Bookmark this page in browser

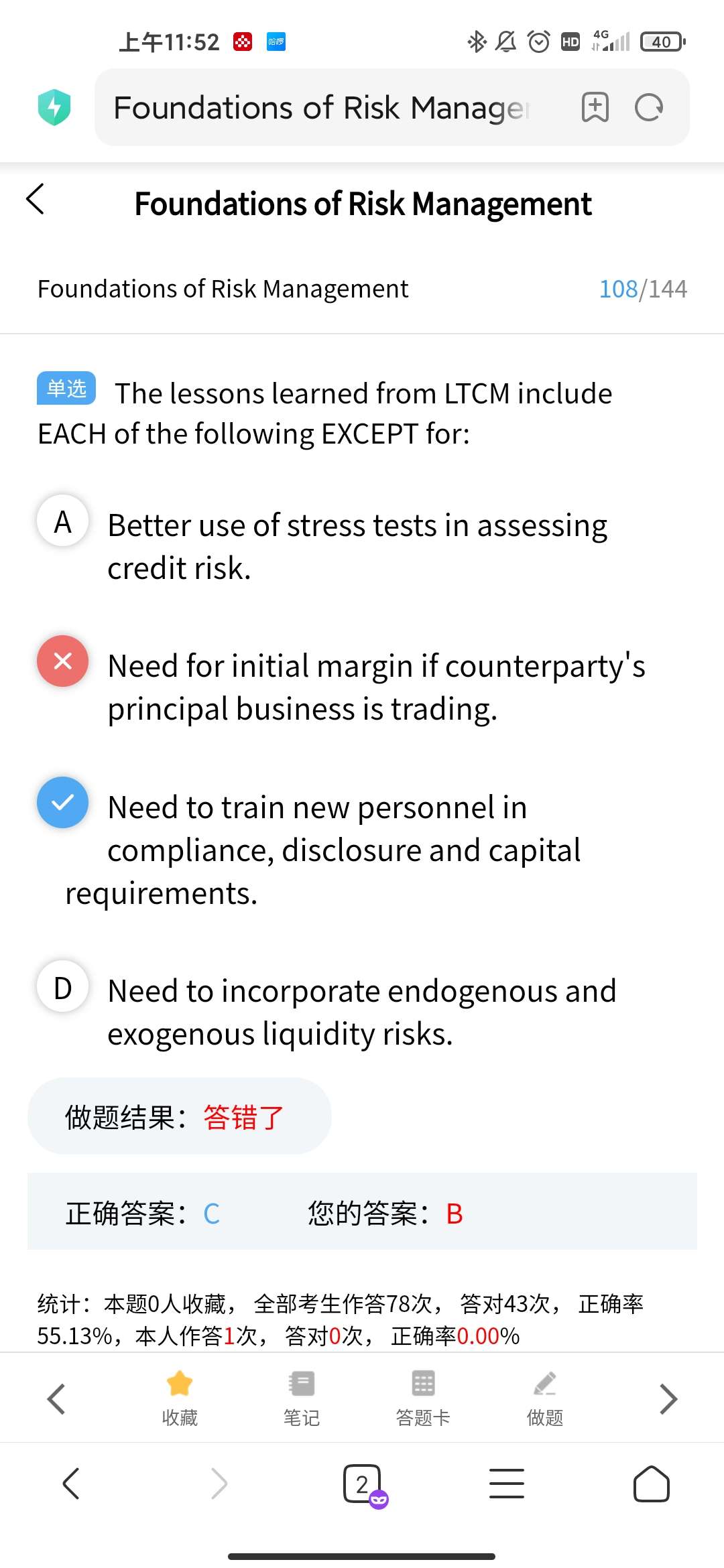point(595,107)
